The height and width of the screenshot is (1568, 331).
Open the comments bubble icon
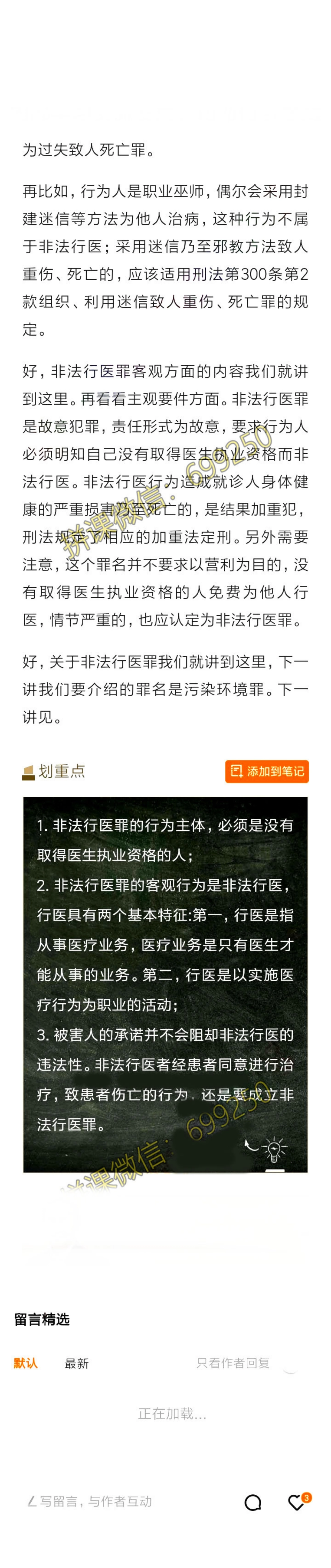(253, 1502)
